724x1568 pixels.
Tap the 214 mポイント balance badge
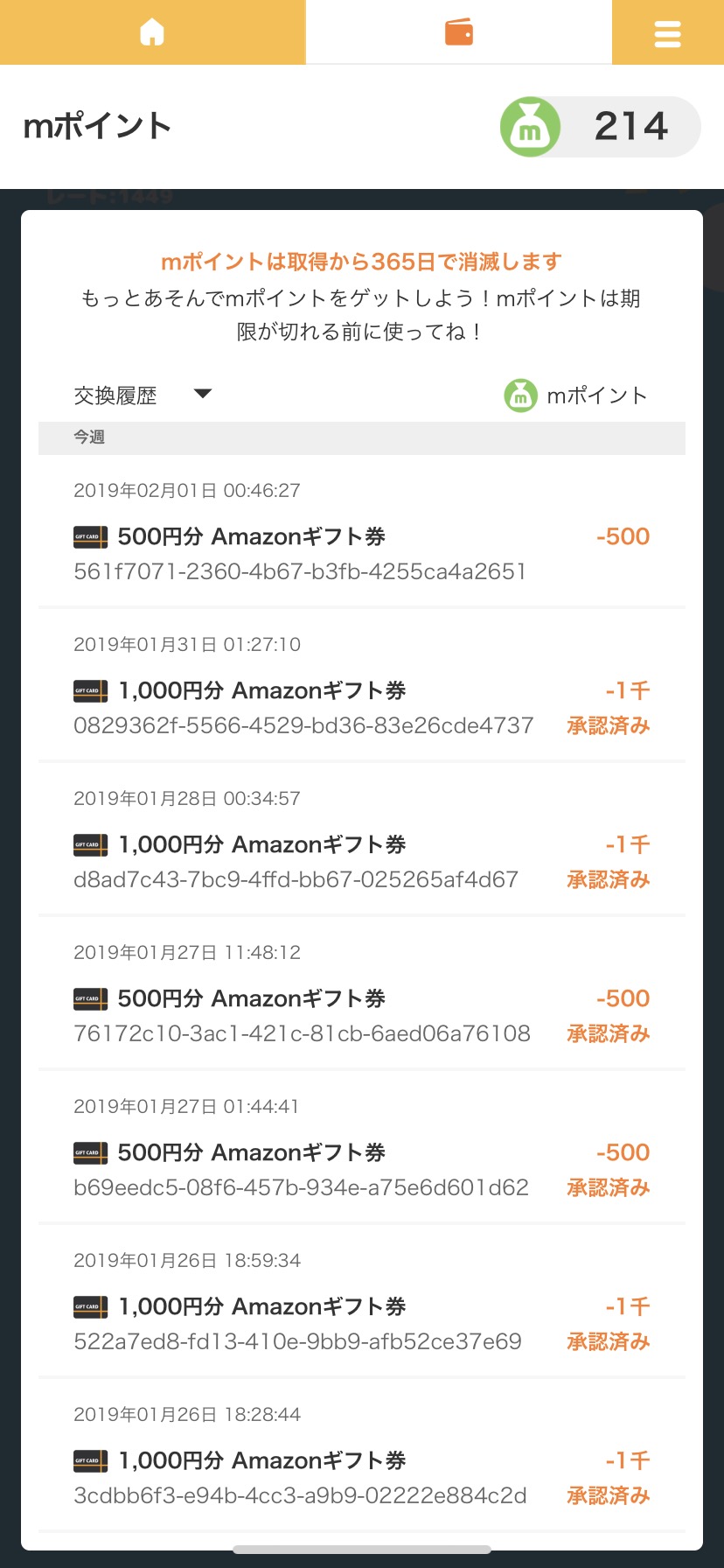[600, 127]
